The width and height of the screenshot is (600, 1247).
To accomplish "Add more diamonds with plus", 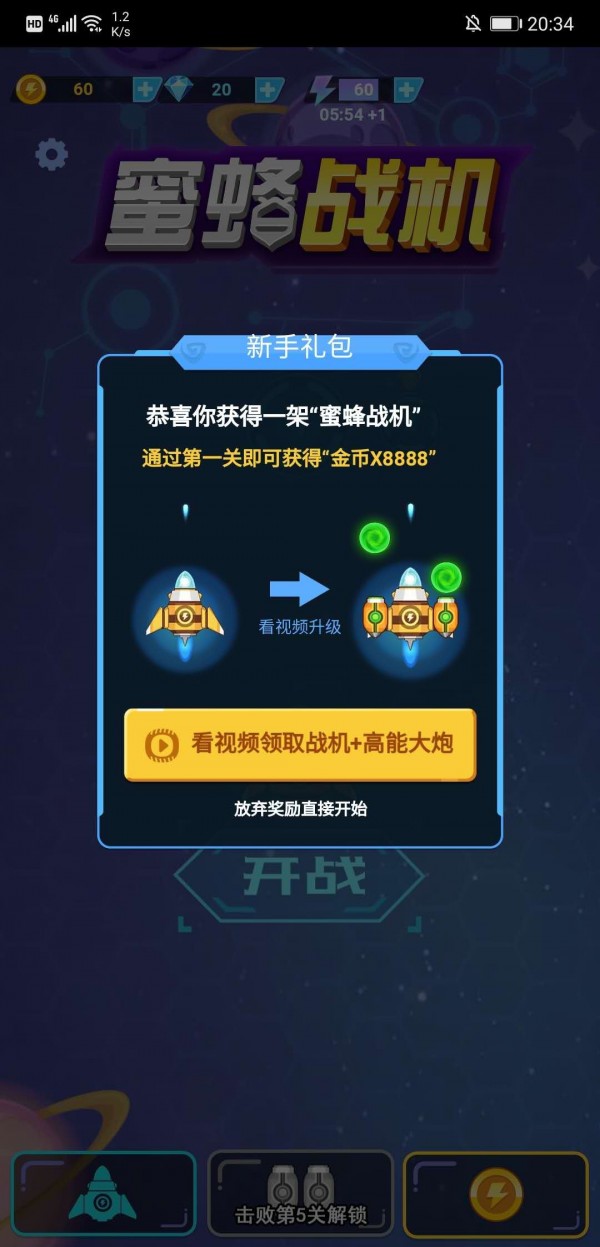I will [270, 90].
